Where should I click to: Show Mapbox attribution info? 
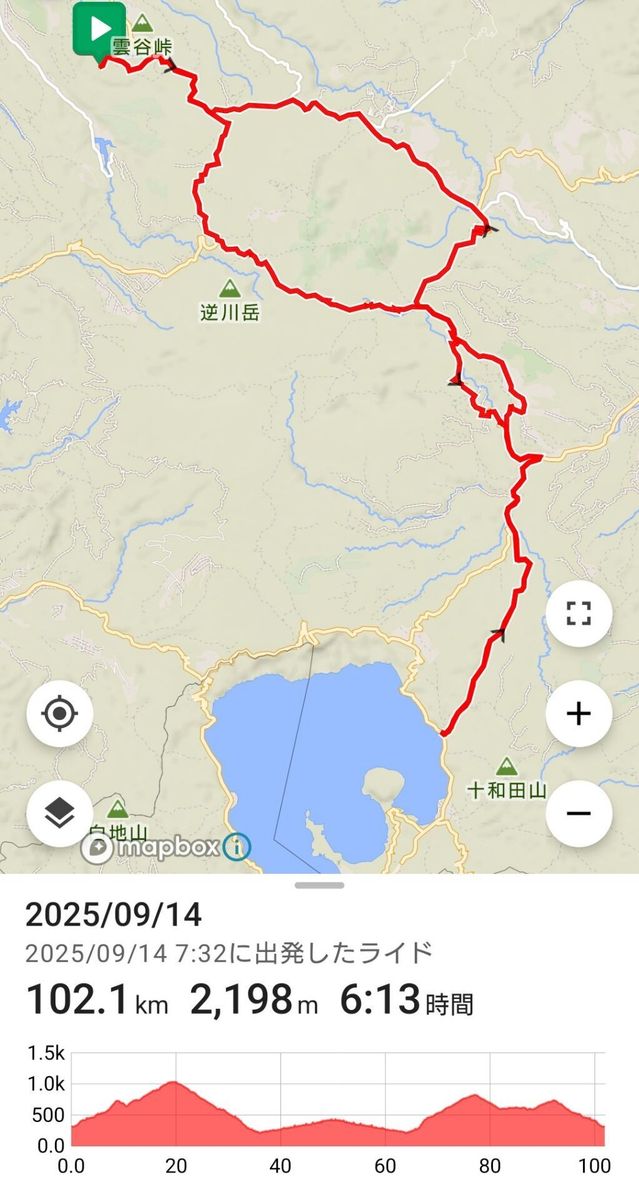click(x=237, y=847)
